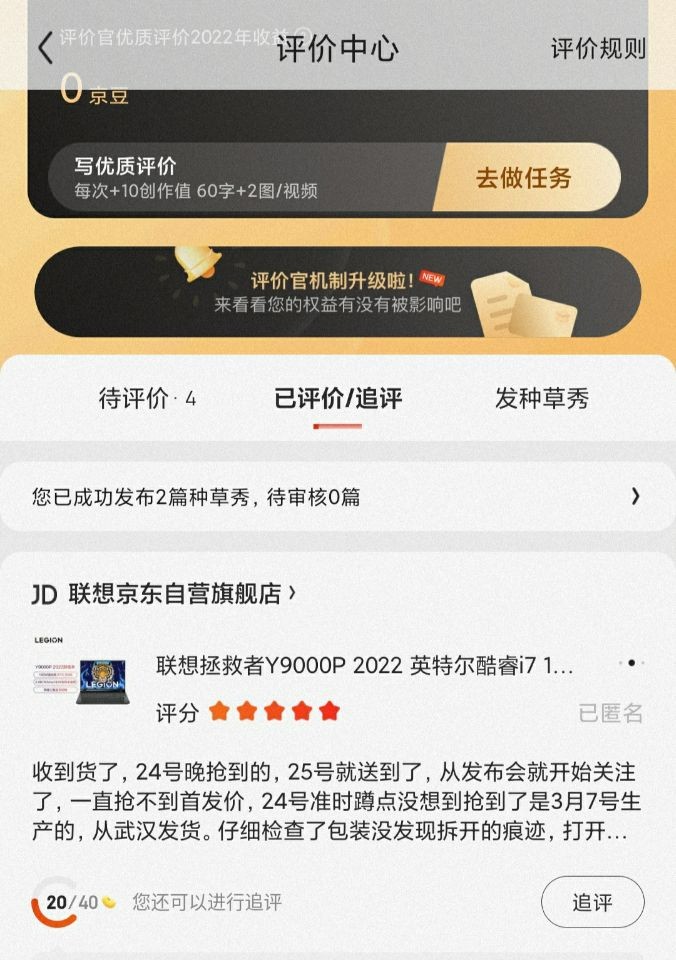Screen dimensions: 676x960
Task: Open the 您已成功发布2篇种草秀 row
Action: (x=338, y=496)
